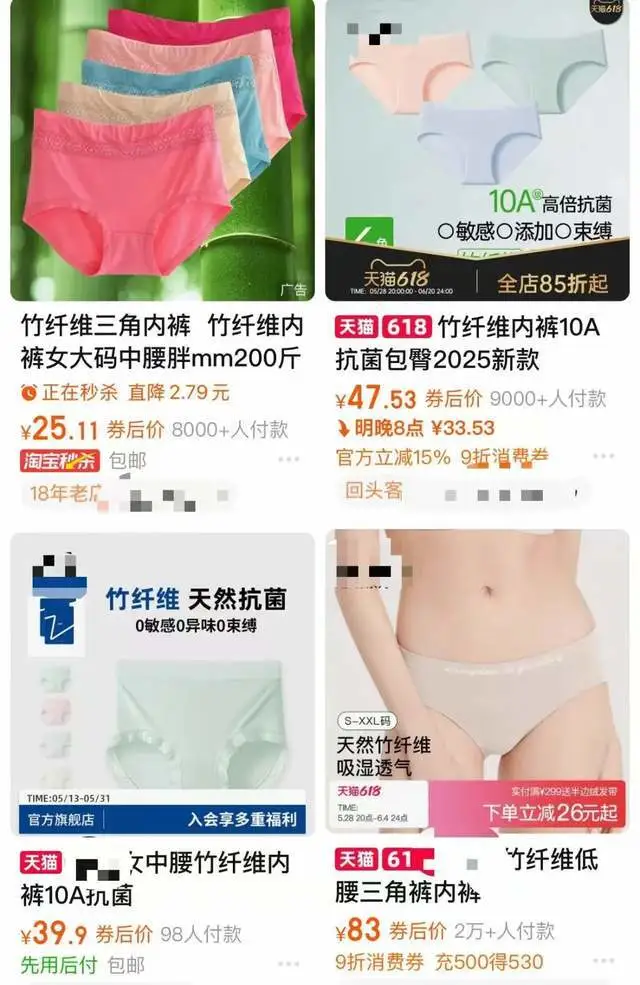640x985 pixels.
Task: Open more options on the ¥47.53 listing
Action: 603,457
